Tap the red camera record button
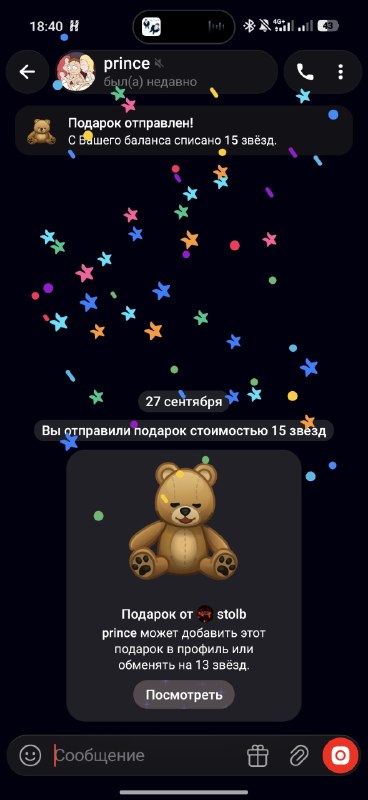Image resolution: width=368 pixels, height=800 pixels. [x=340, y=756]
